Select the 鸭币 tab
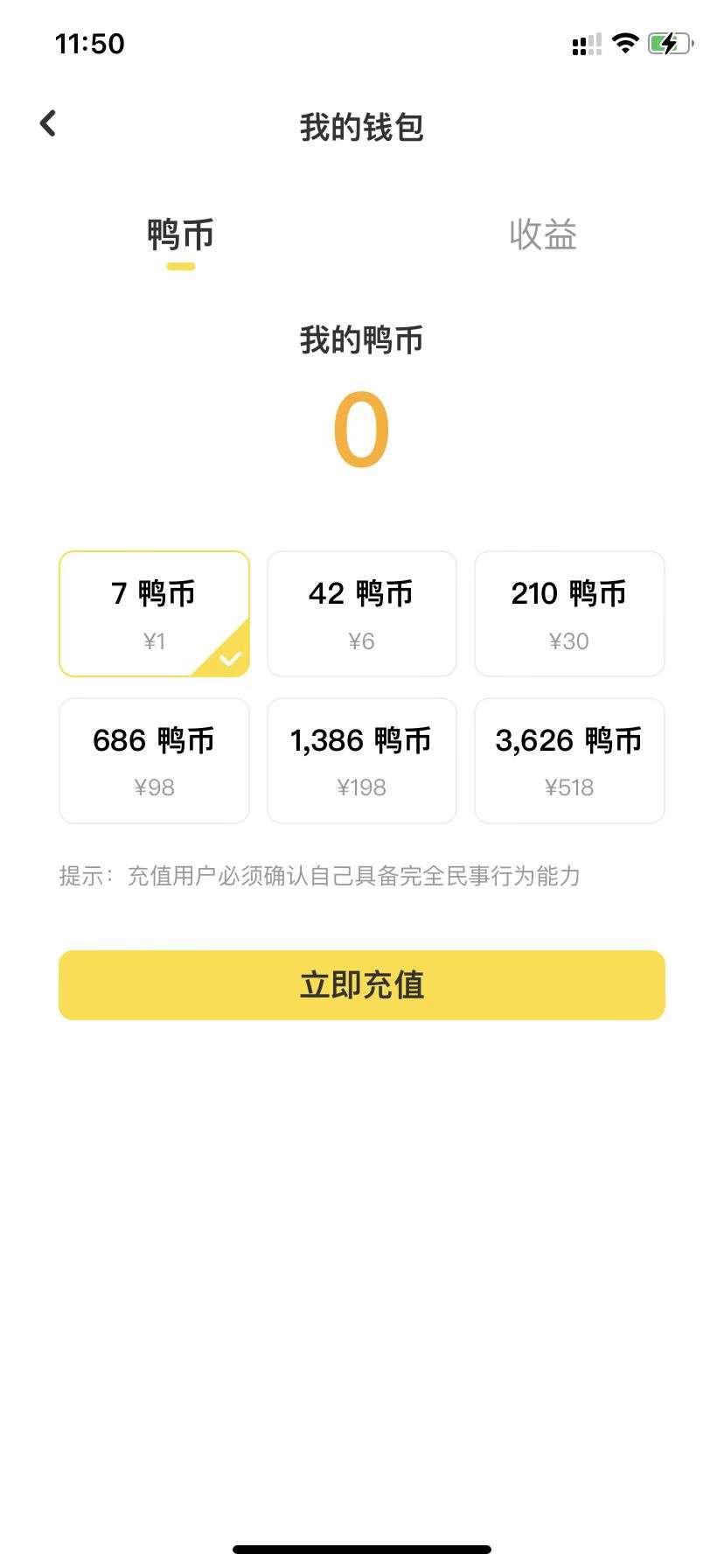 coord(180,234)
